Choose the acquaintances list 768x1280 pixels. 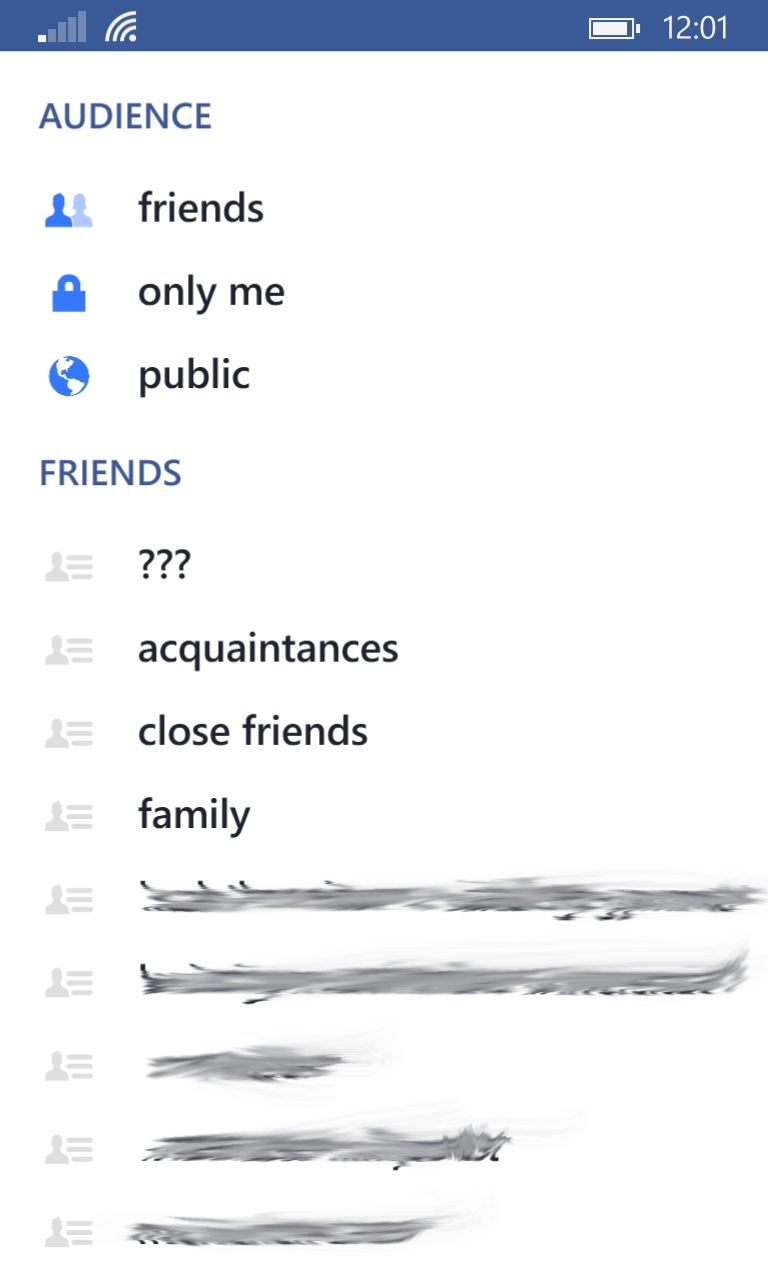[384, 650]
